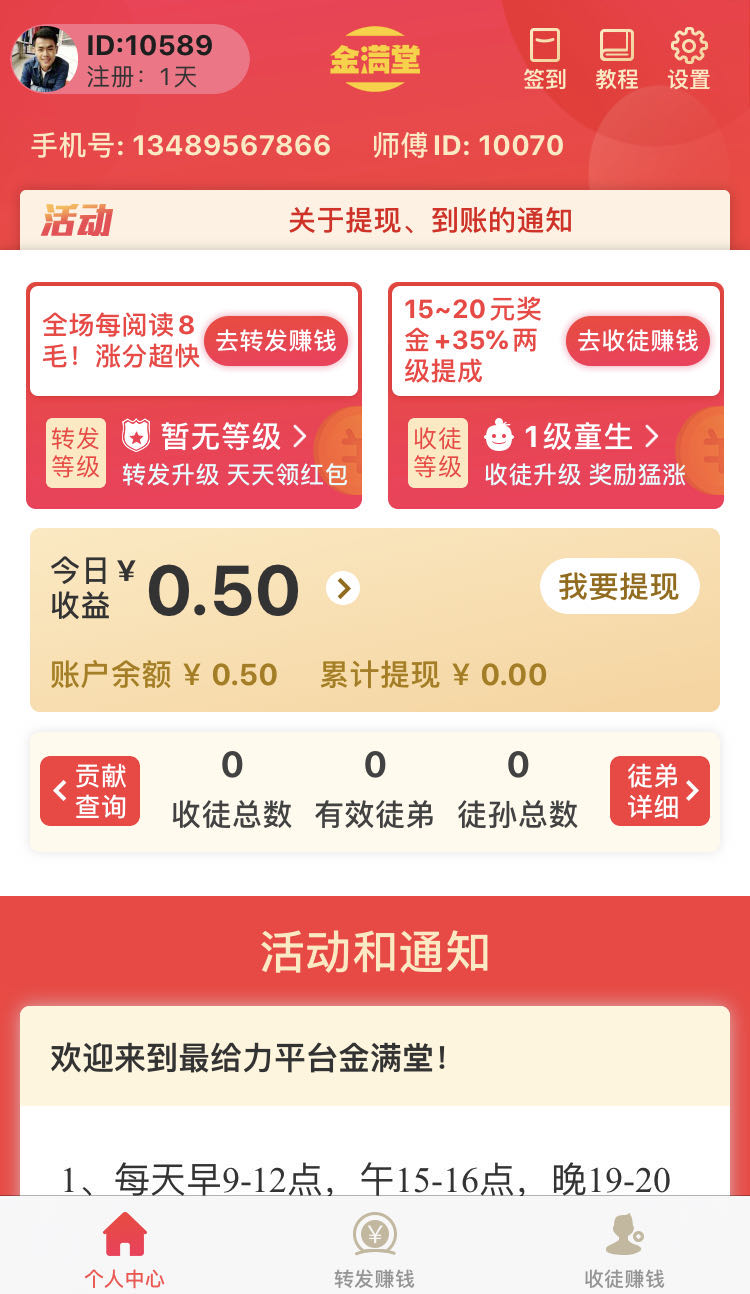
Task: Open 贡献查询
Action: tap(90, 791)
